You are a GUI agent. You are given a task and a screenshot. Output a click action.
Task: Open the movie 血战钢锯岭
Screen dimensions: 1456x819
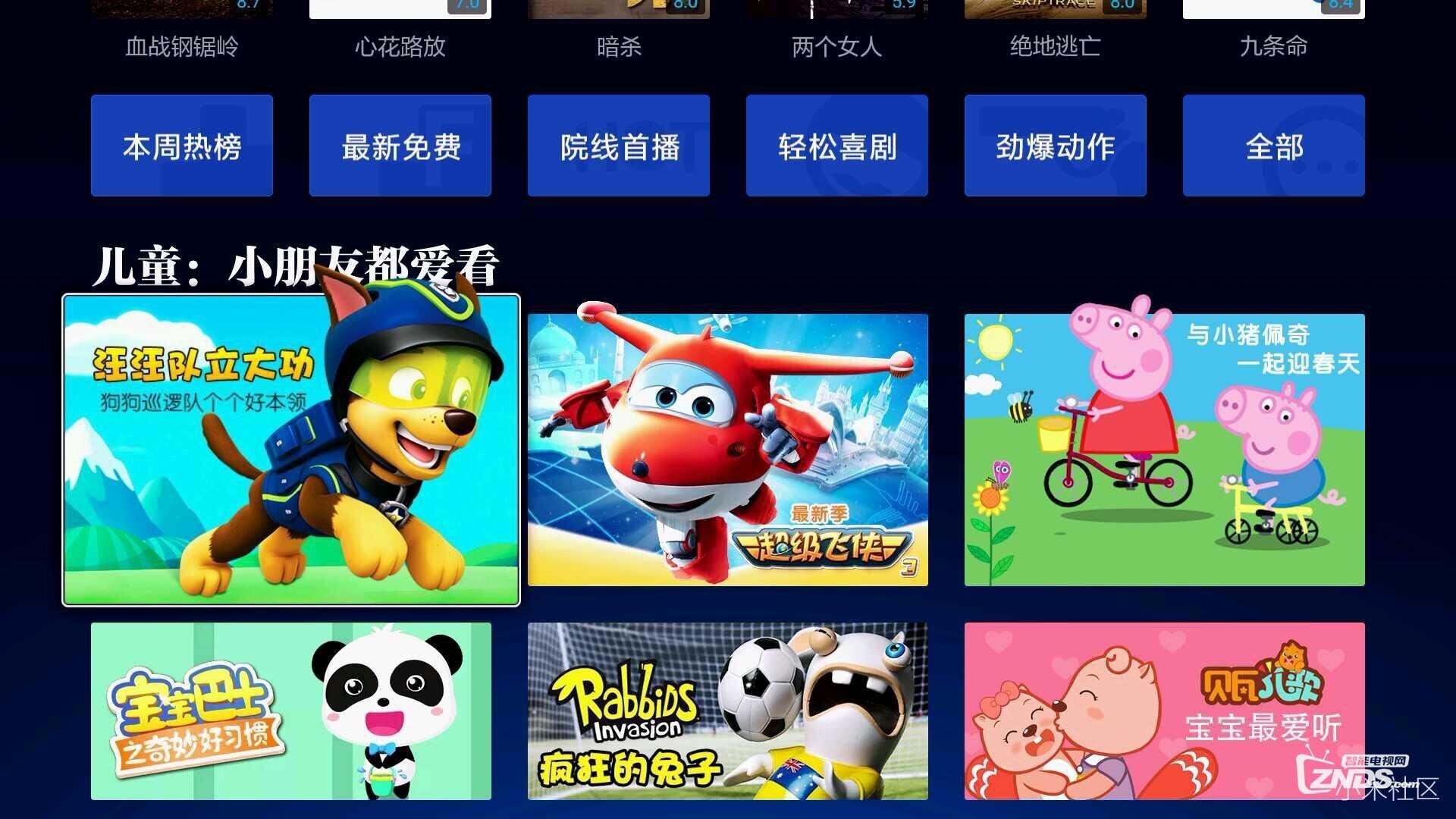[x=182, y=45]
